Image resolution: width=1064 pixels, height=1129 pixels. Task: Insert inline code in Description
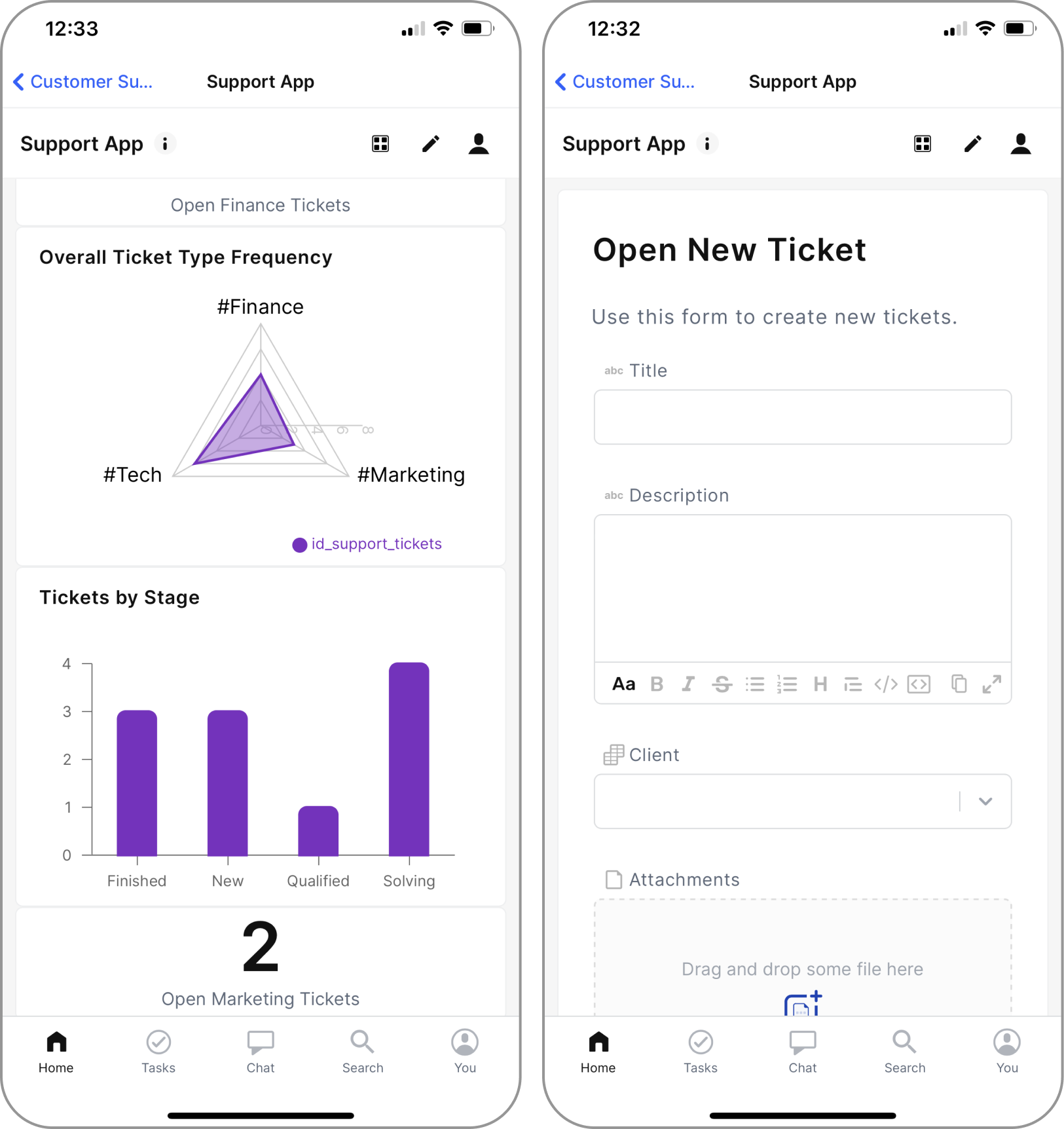coord(885,684)
